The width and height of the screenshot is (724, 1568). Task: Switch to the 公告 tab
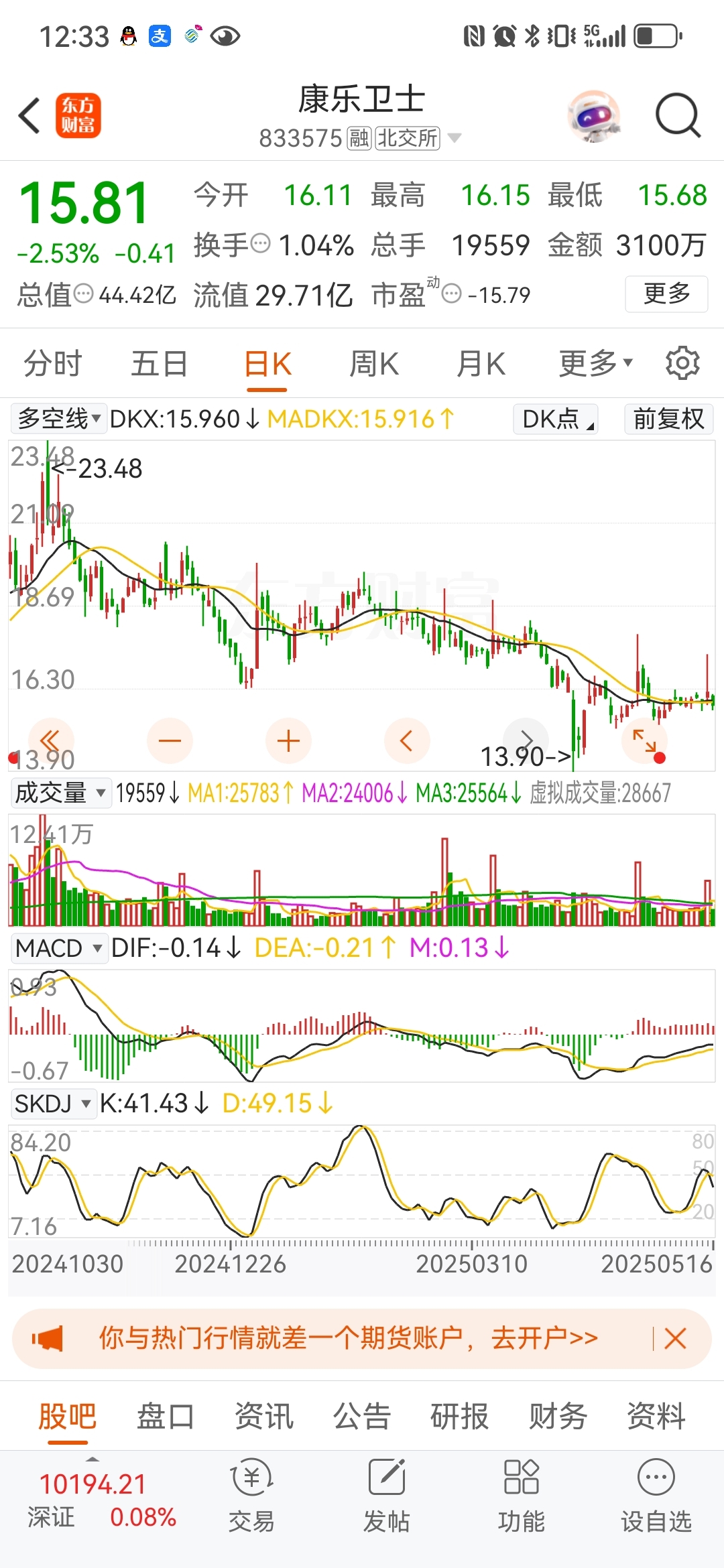click(362, 1417)
